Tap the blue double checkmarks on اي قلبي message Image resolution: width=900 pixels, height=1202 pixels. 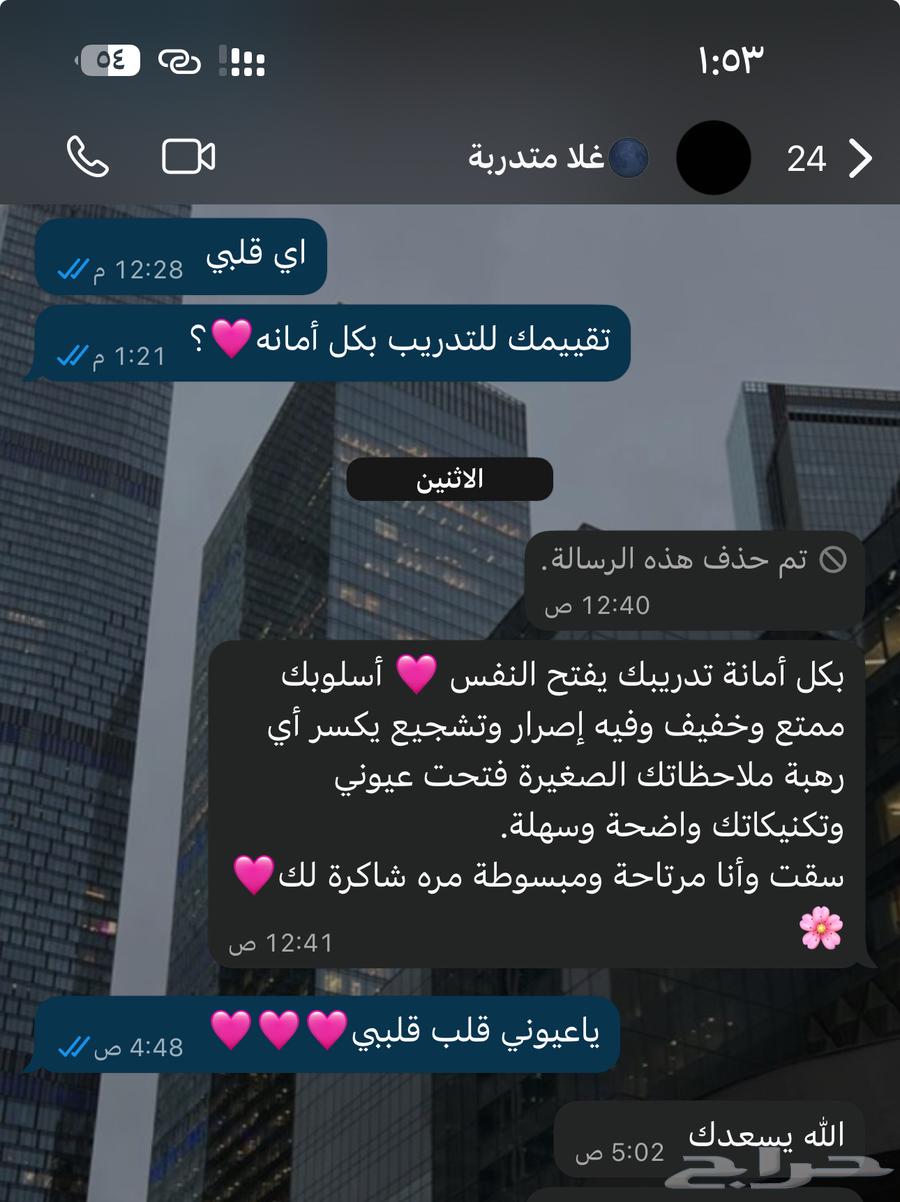pos(68,268)
